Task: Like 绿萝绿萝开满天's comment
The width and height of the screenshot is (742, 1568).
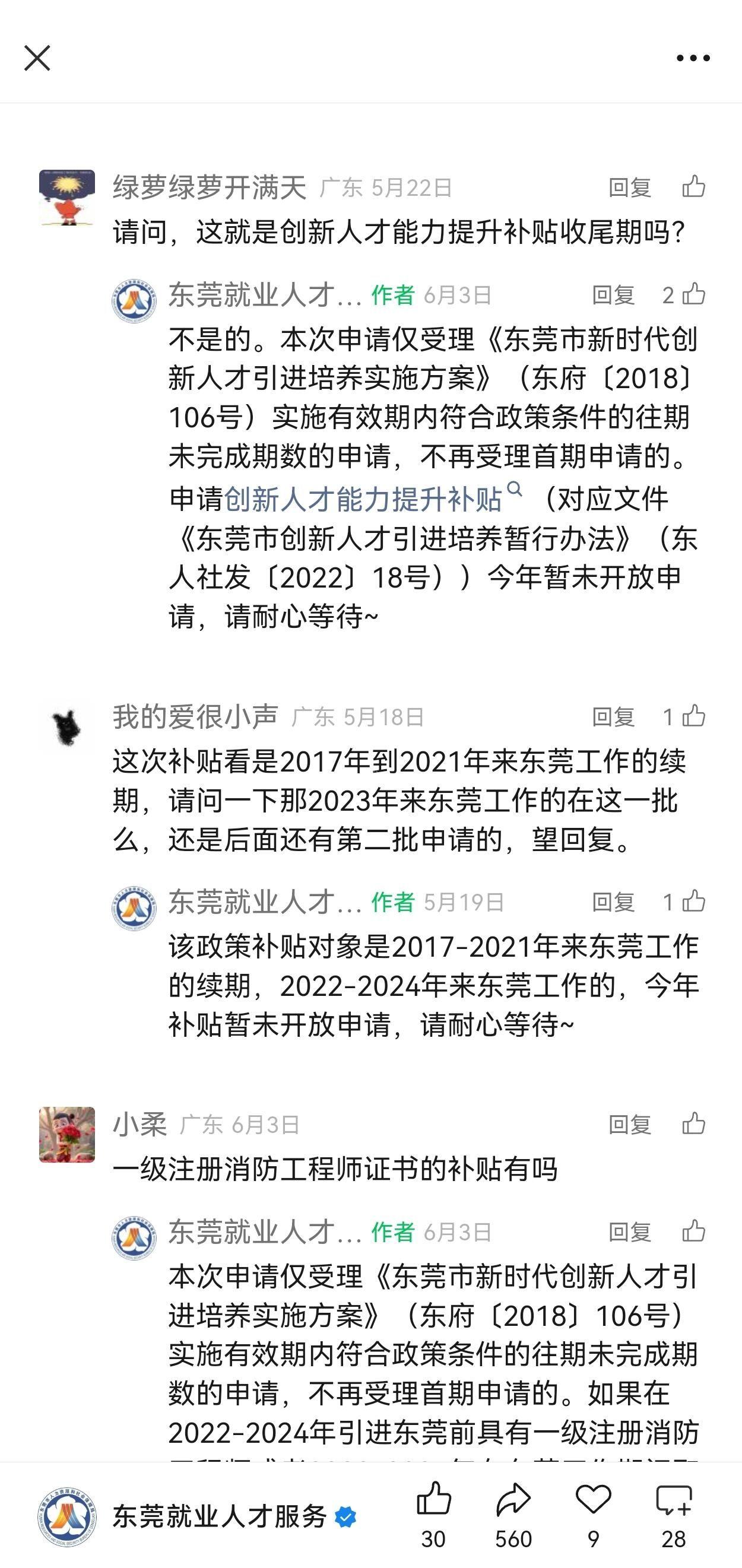Action: (x=693, y=187)
